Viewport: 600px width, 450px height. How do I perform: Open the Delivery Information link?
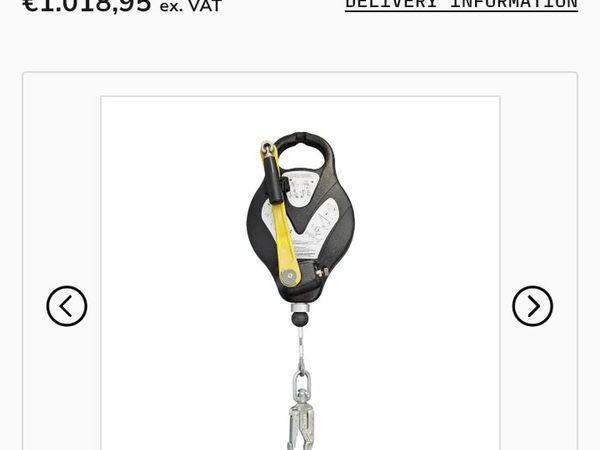pos(461,5)
